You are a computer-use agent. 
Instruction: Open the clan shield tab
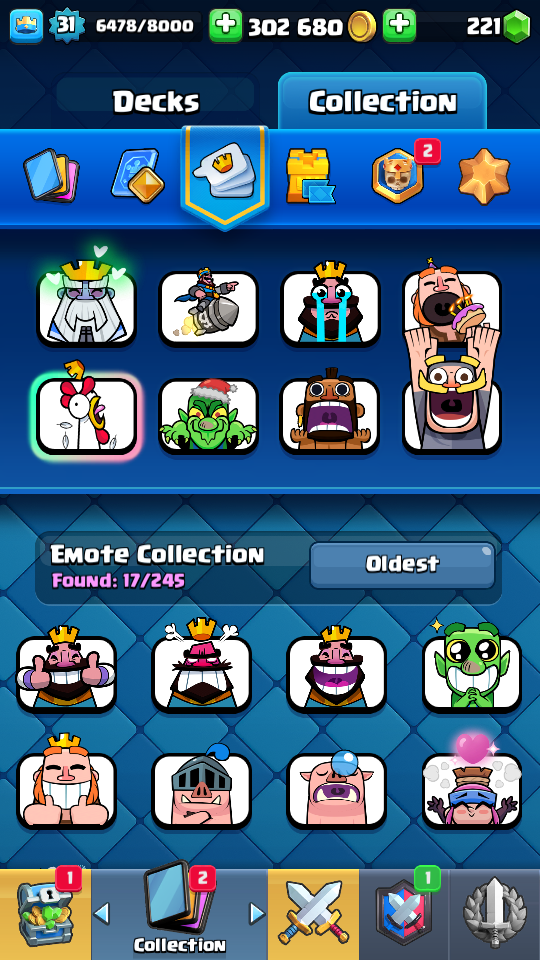[x=404, y=914]
